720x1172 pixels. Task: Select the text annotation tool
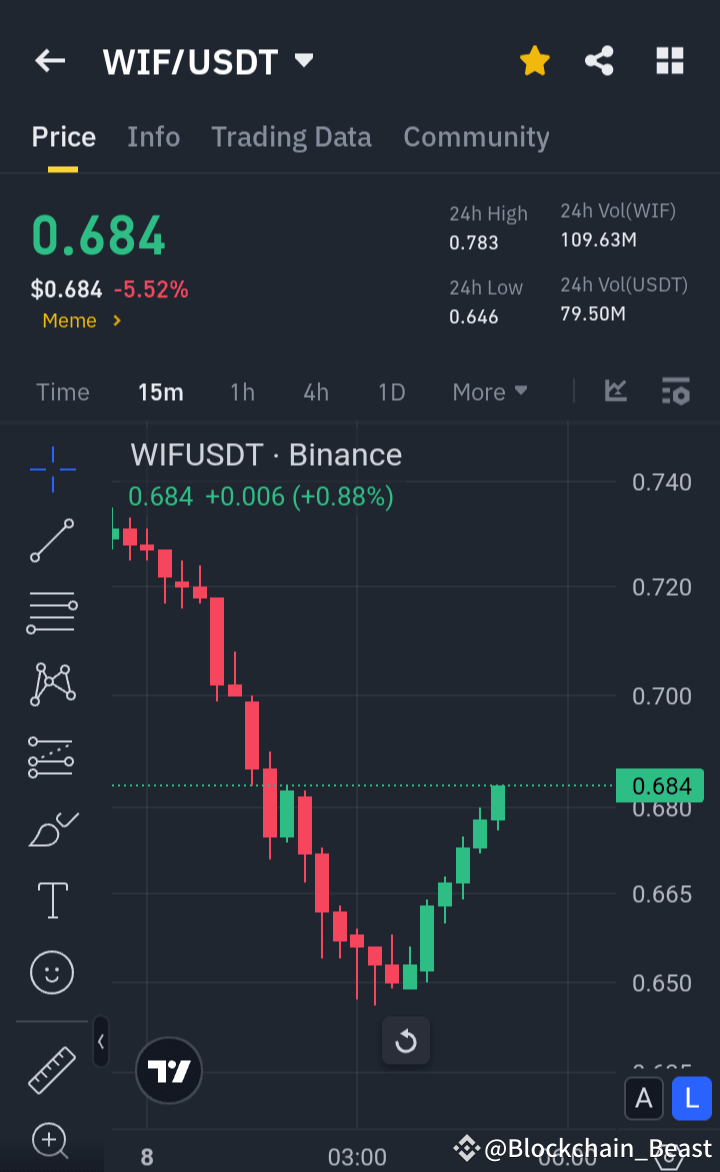coord(51,900)
